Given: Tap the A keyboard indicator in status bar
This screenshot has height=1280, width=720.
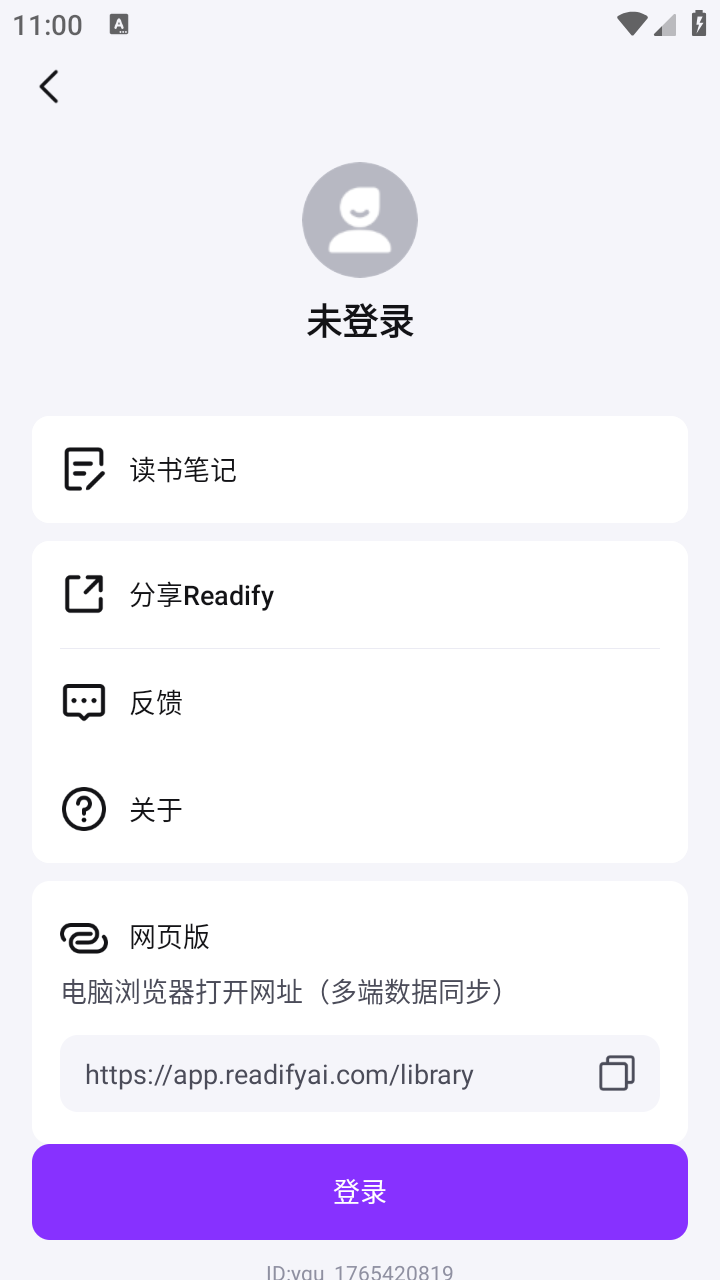Looking at the screenshot, I should click(119, 24).
